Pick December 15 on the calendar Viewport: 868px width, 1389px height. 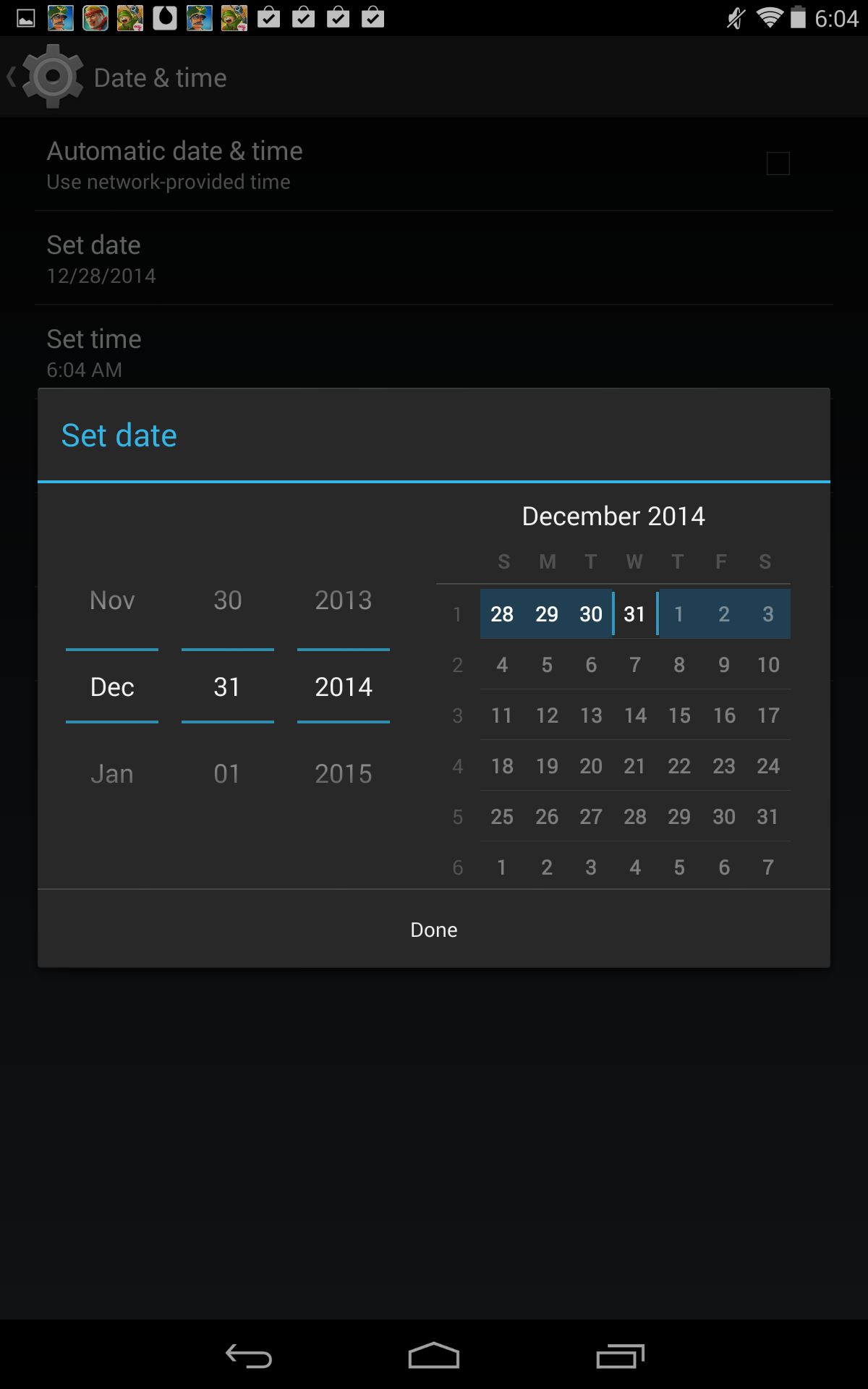679,715
